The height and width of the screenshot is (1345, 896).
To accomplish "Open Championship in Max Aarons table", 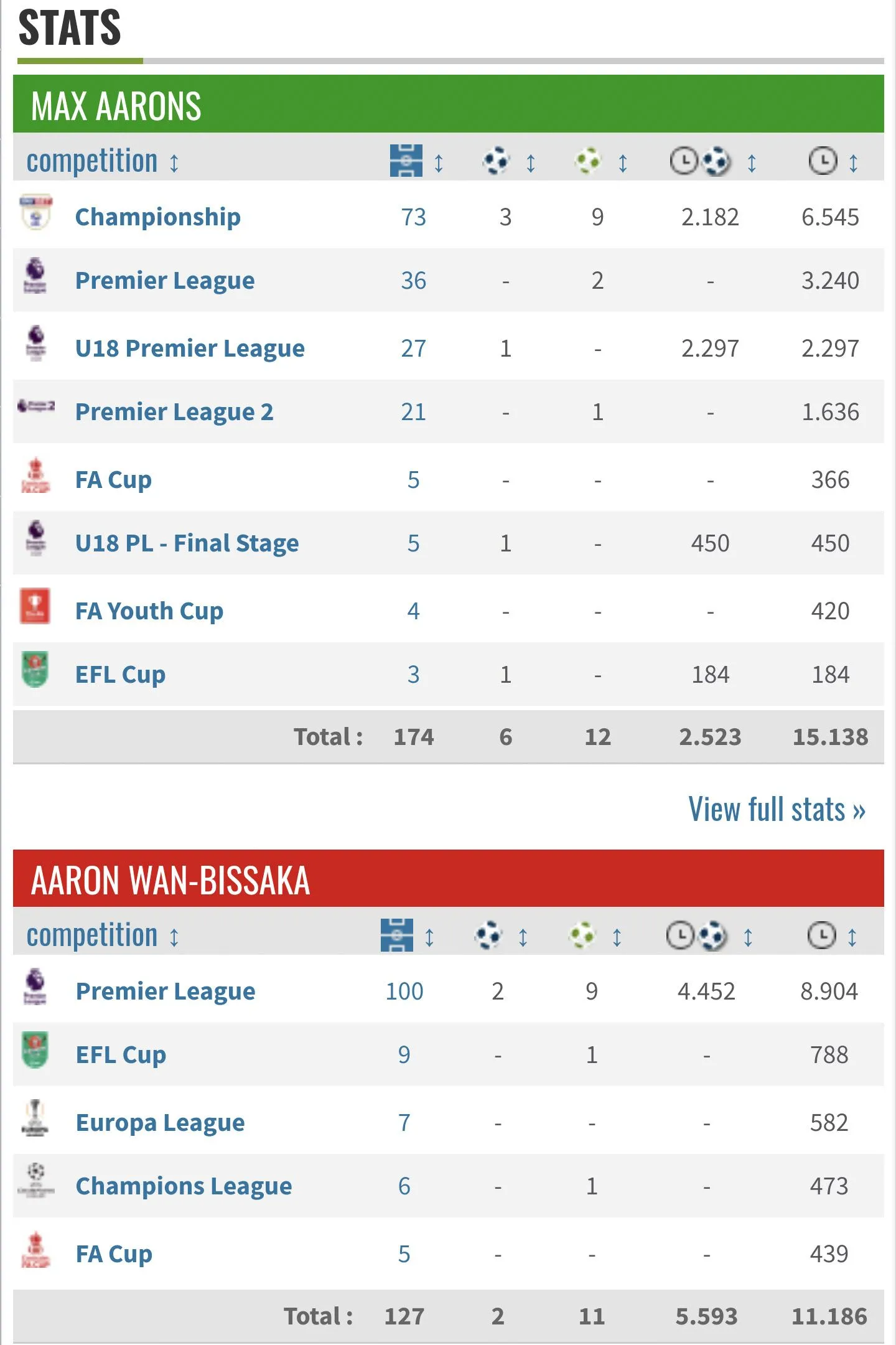I will 157,217.
